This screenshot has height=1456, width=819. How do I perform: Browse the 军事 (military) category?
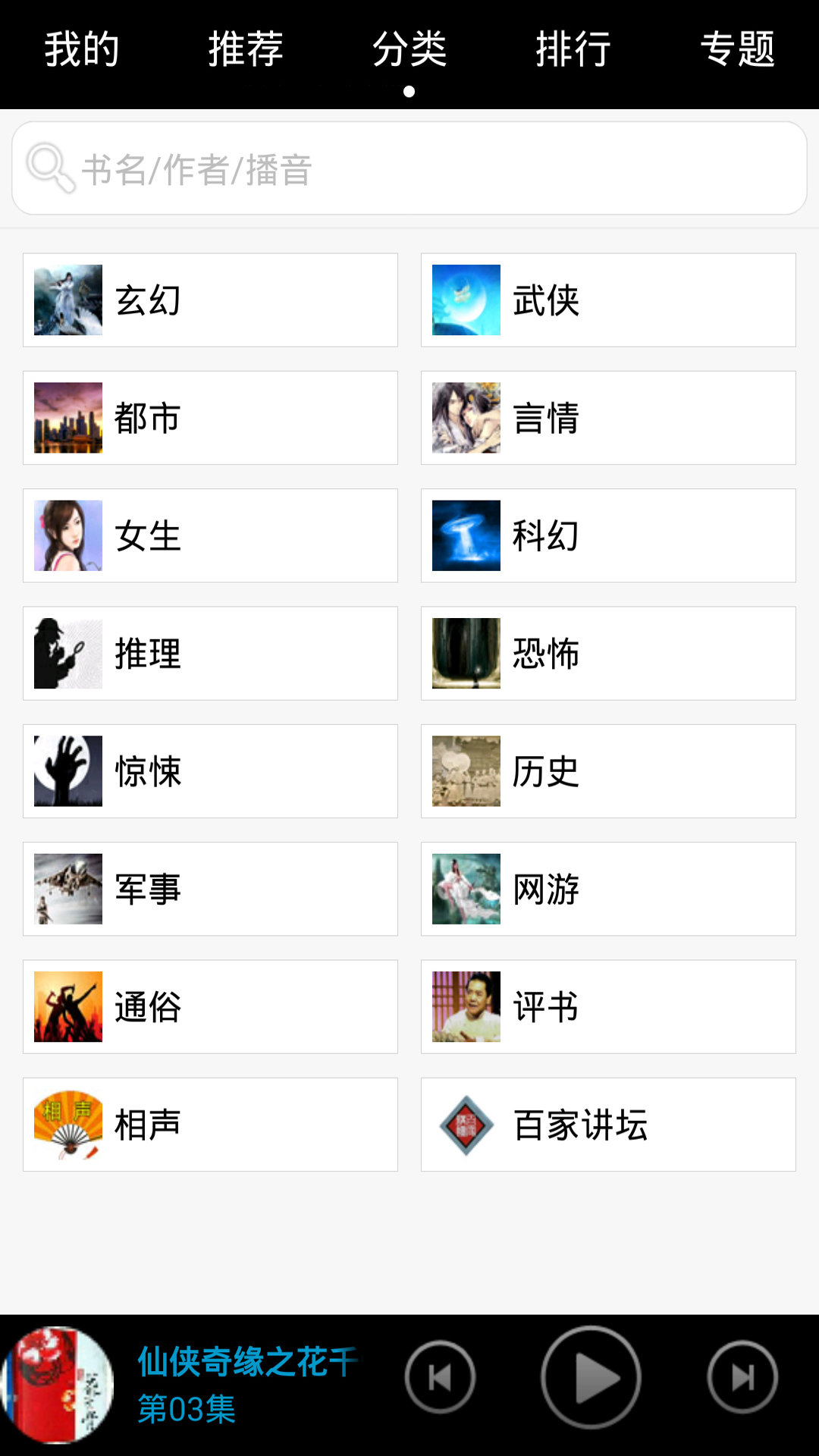pyautogui.click(x=209, y=889)
